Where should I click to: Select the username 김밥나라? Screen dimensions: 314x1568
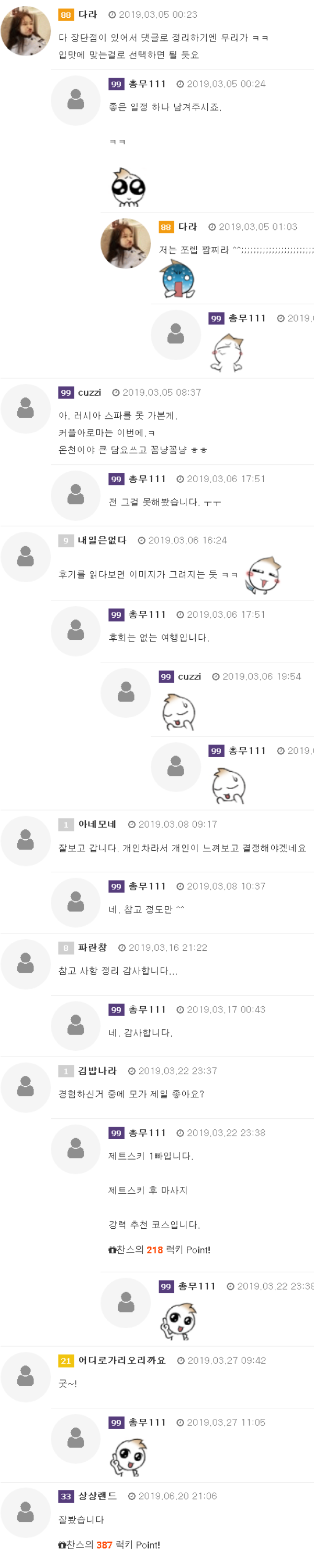[x=97, y=1071]
